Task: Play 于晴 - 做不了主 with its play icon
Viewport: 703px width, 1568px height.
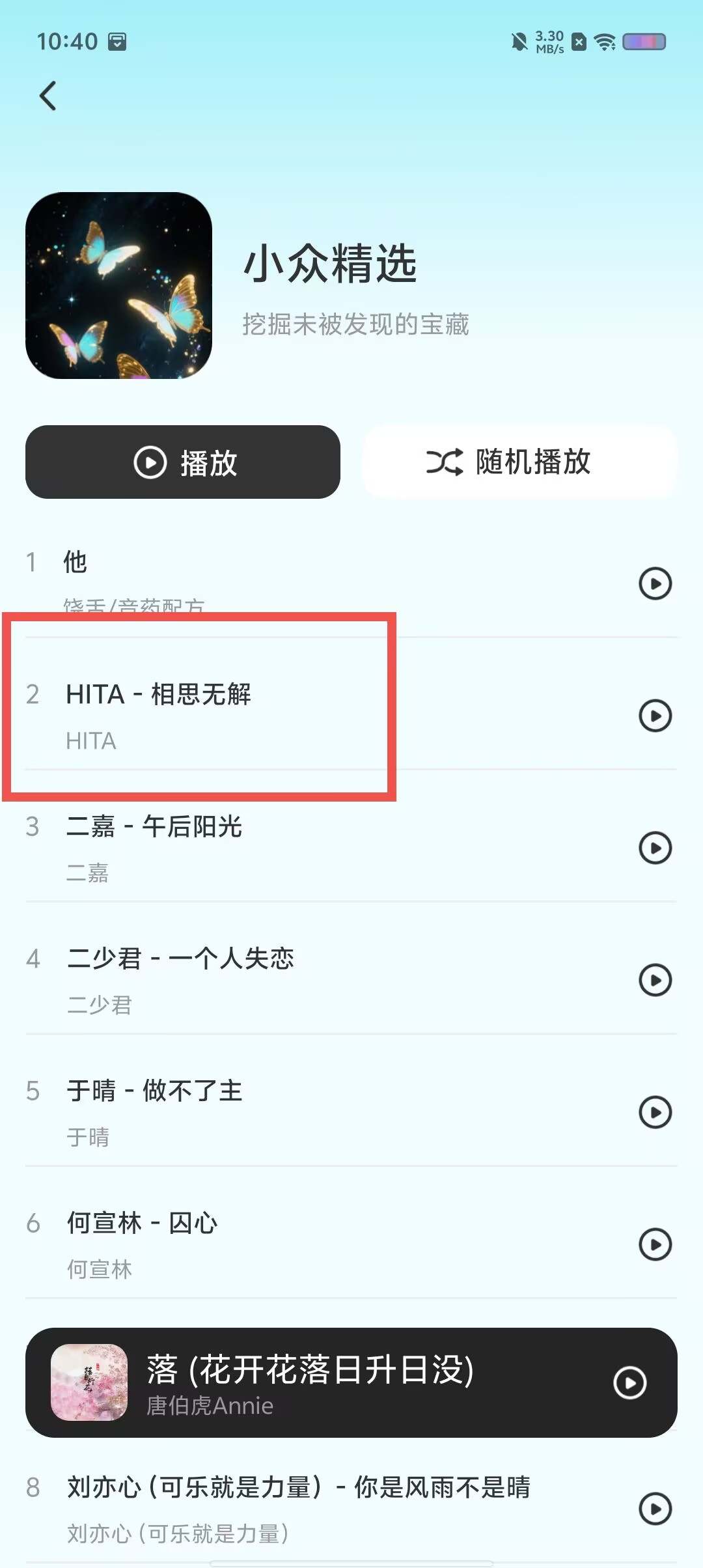Action: (x=655, y=1112)
